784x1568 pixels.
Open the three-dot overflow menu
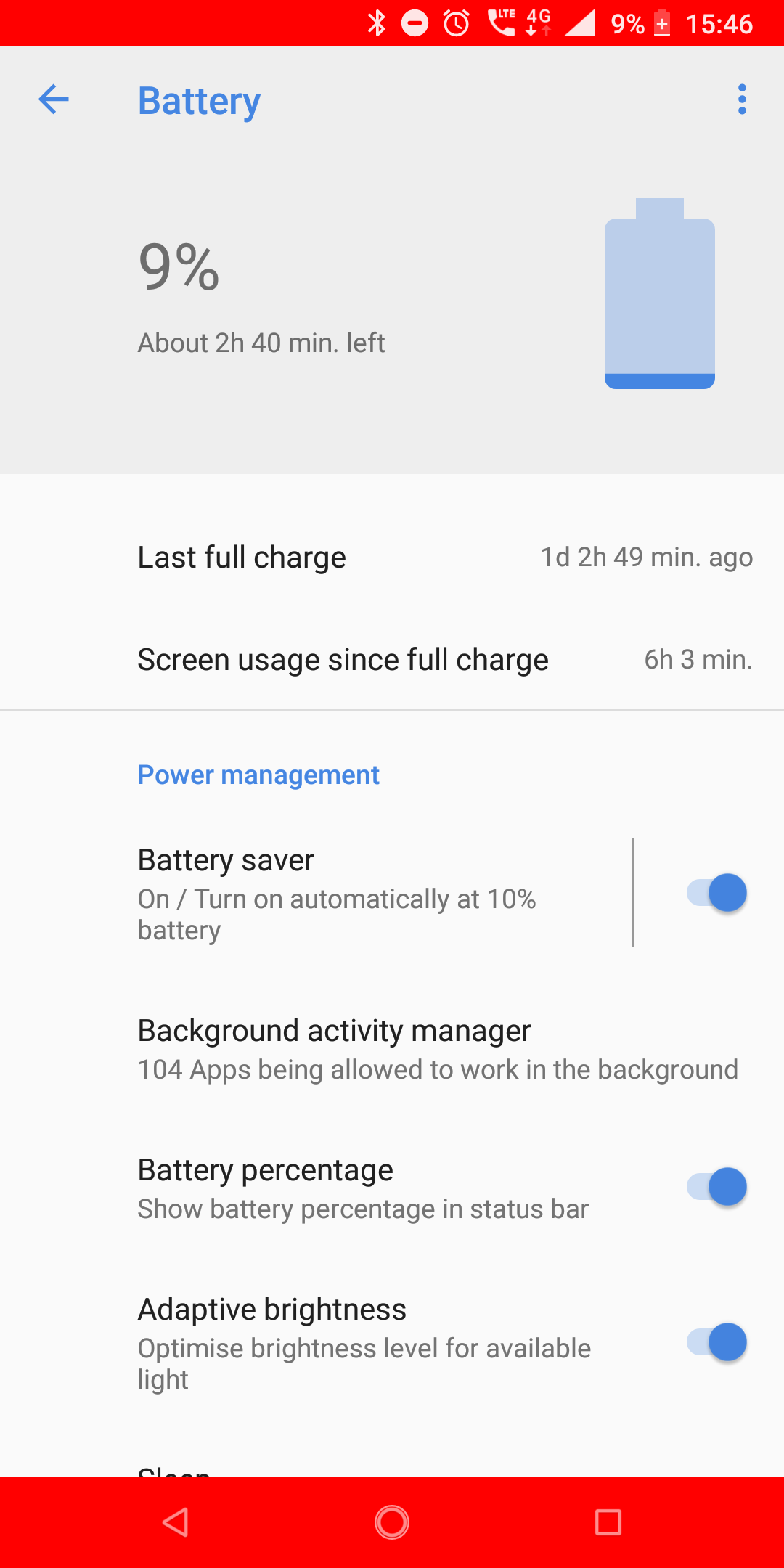click(x=741, y=99)
